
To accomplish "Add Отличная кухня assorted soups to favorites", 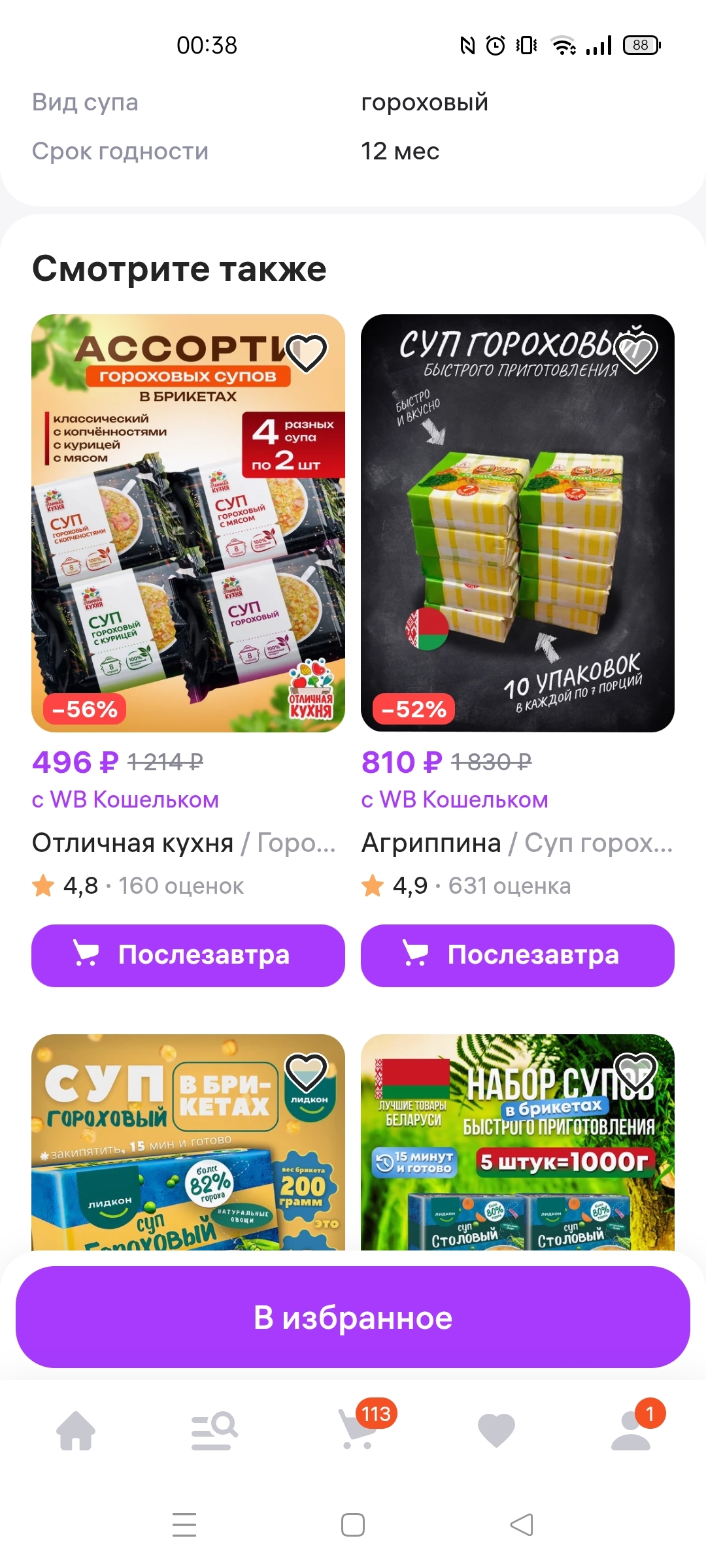I will click(x=307, y=353).
